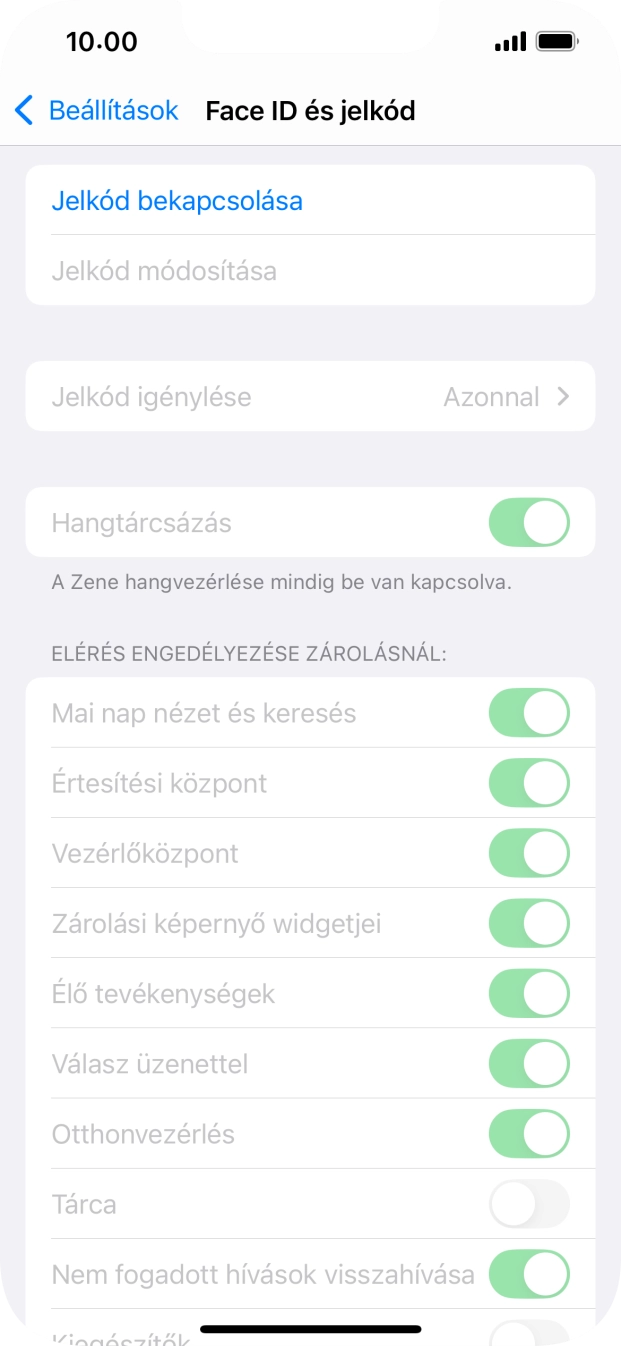621x1346 pixels.
Task: Switch off Zárolási képernyő widgetjei
Action: [529, 923]
